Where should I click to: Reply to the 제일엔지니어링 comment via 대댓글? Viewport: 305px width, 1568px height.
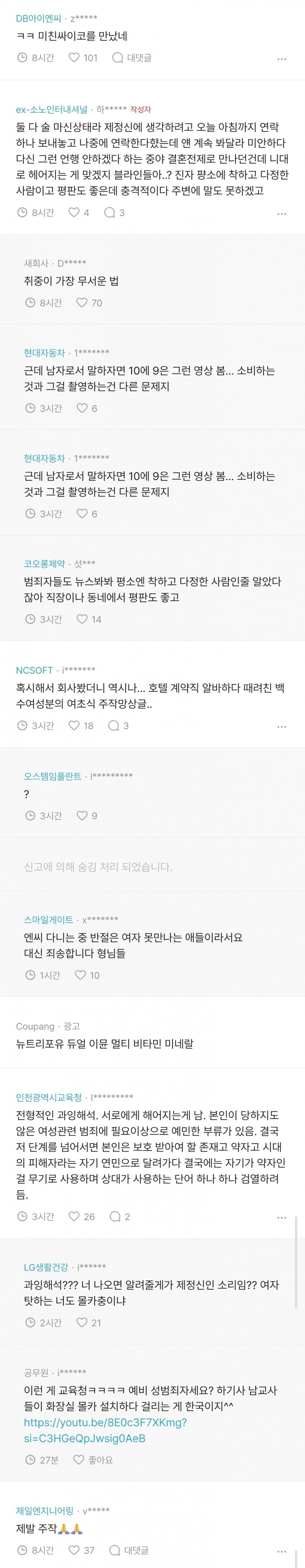(130, 1550)
